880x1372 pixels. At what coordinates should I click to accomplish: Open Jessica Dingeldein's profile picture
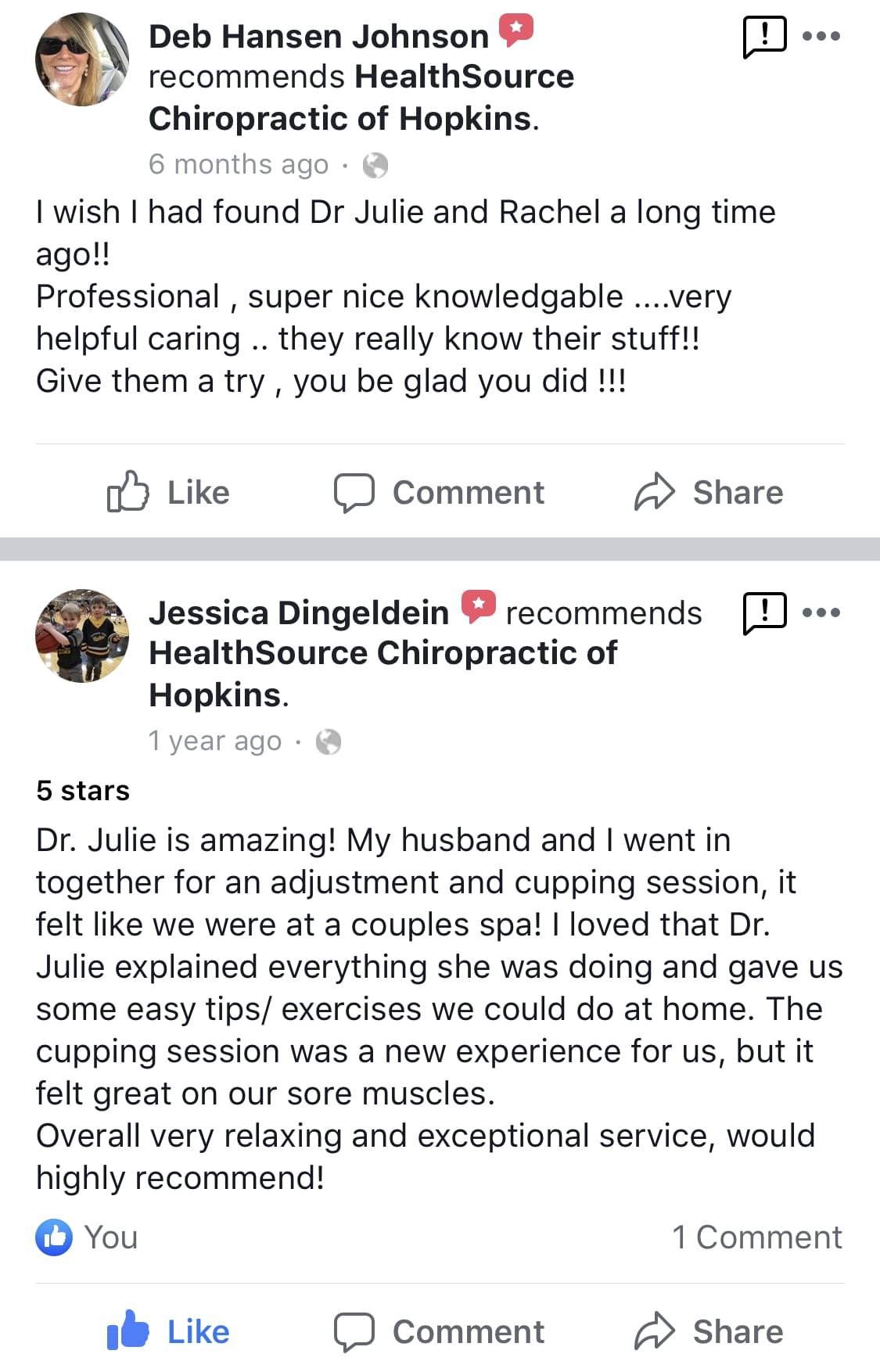(81, 635)
